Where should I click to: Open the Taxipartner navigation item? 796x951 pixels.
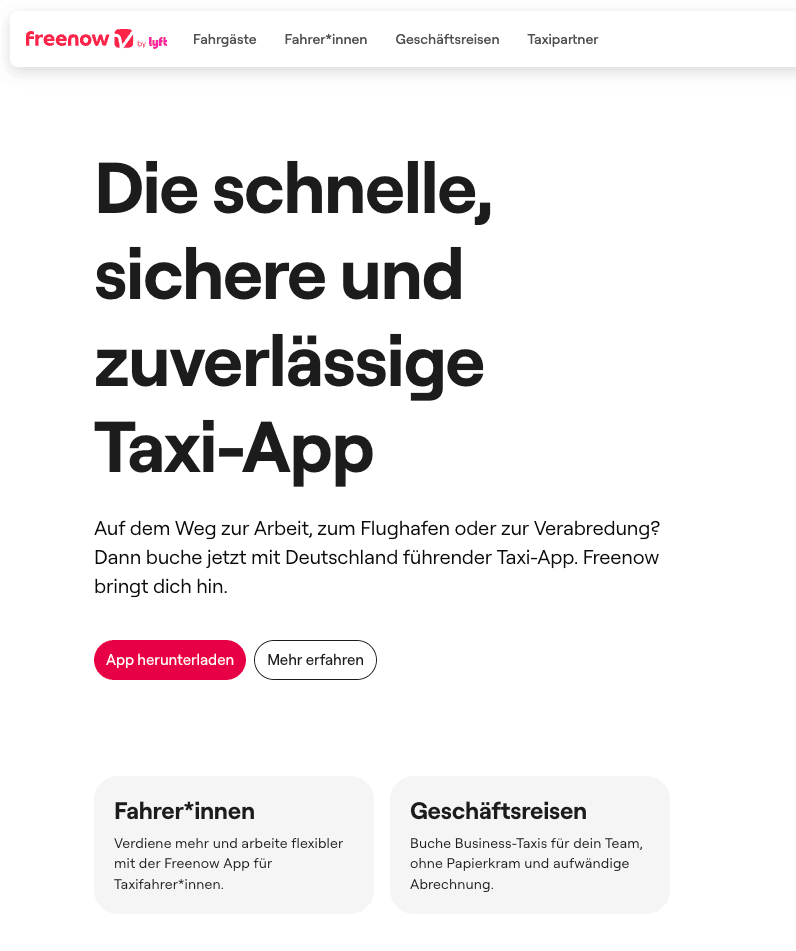[x=562, y=39]
